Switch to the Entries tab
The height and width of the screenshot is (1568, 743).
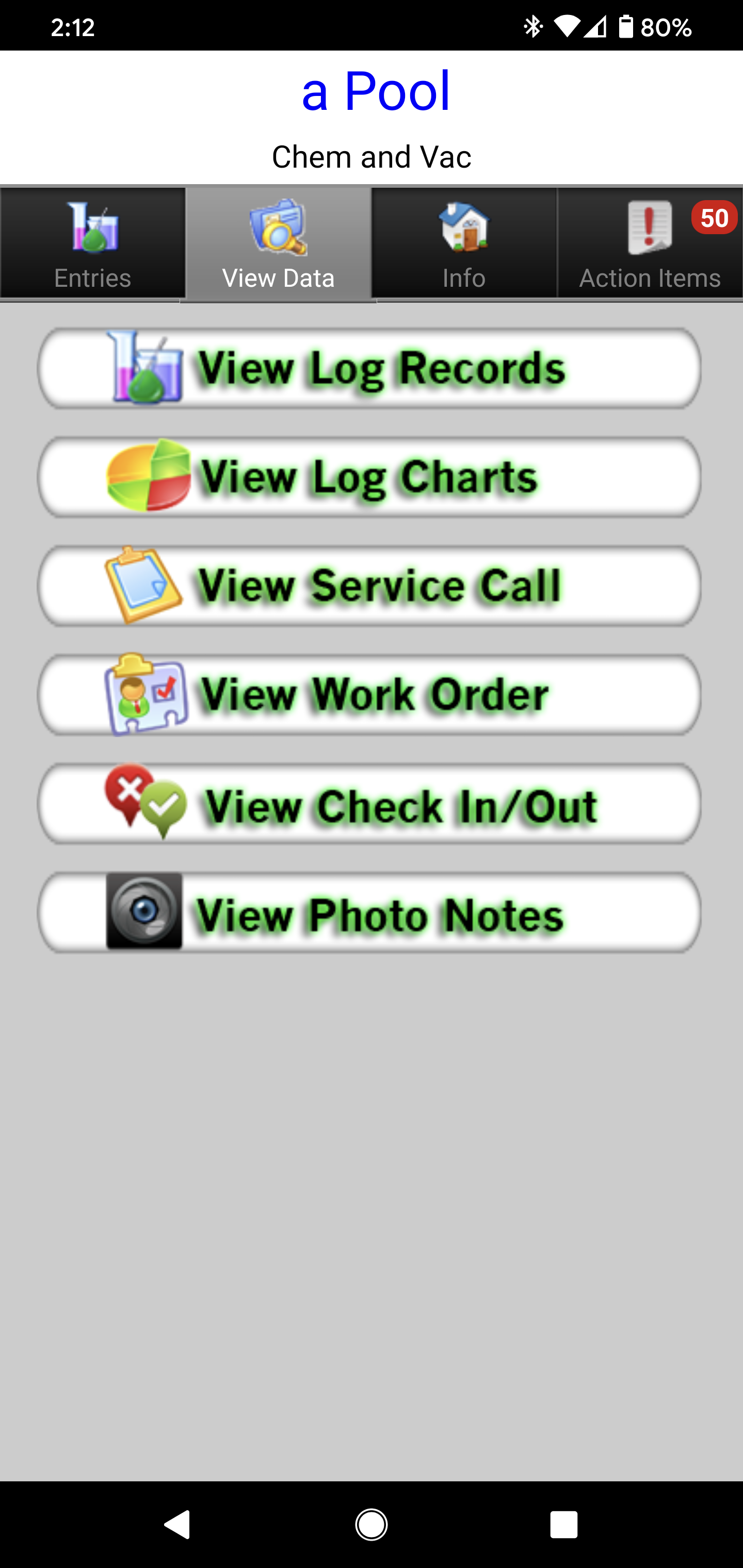point(92,243)
